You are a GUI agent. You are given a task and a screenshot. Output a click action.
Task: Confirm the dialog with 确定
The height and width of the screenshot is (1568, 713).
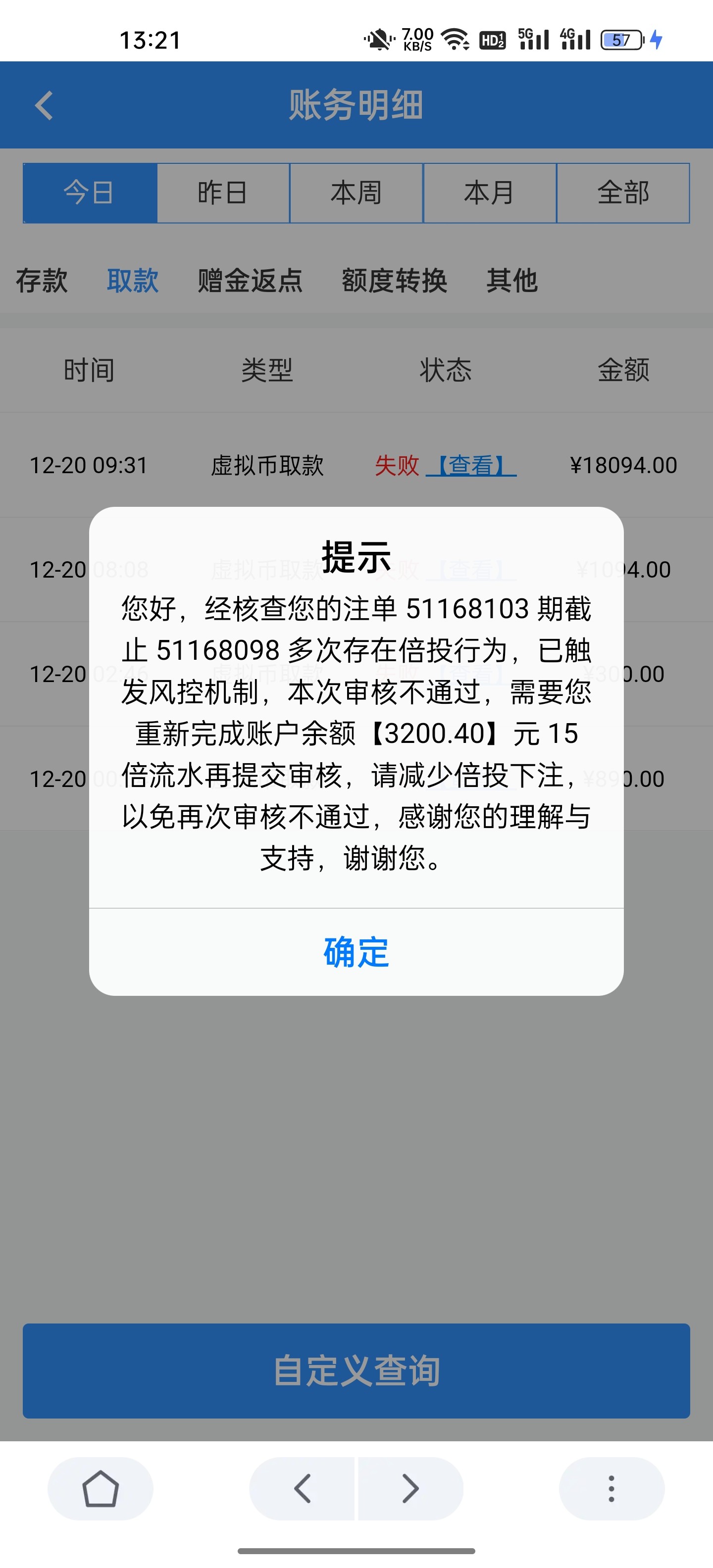tap(356, 952)
